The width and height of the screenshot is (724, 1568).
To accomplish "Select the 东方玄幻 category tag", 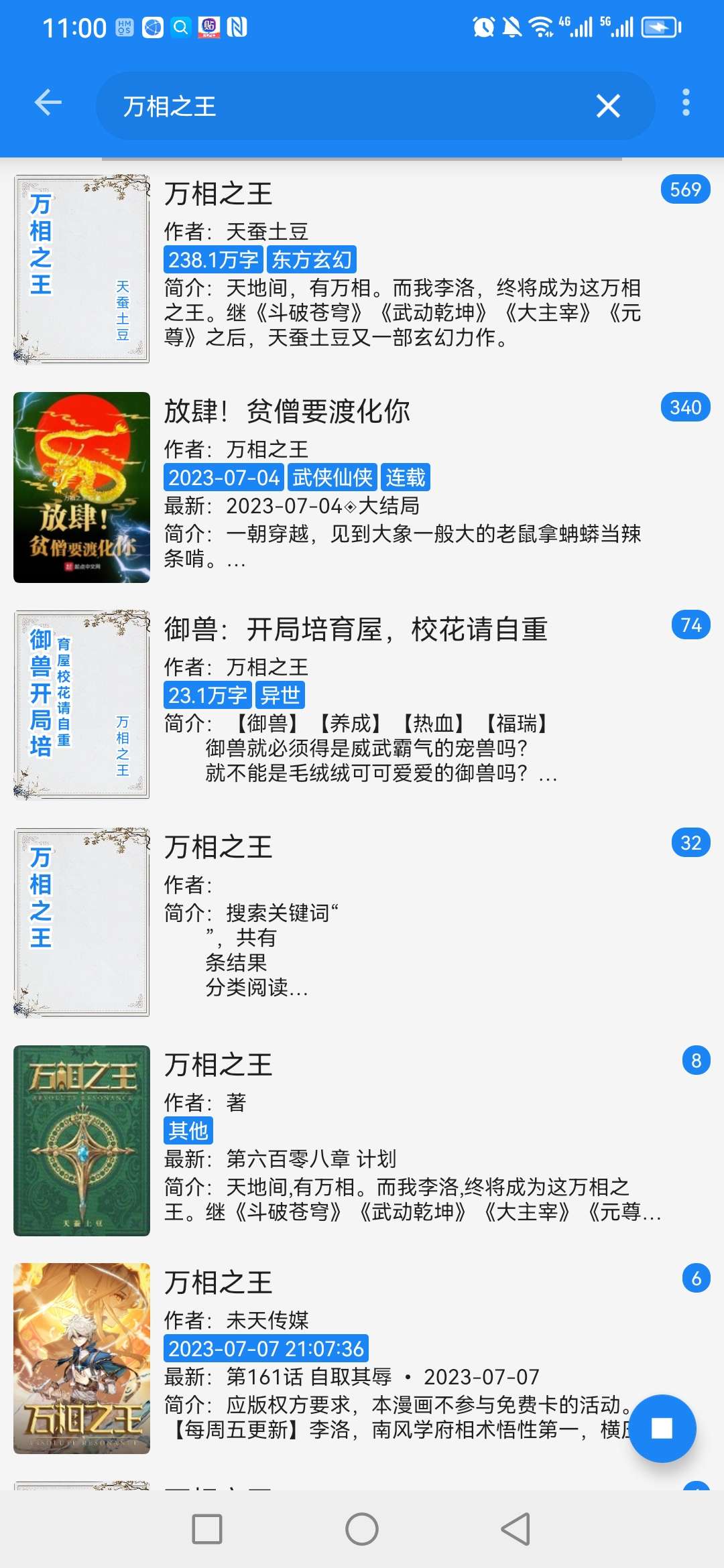I will [313, 259].
